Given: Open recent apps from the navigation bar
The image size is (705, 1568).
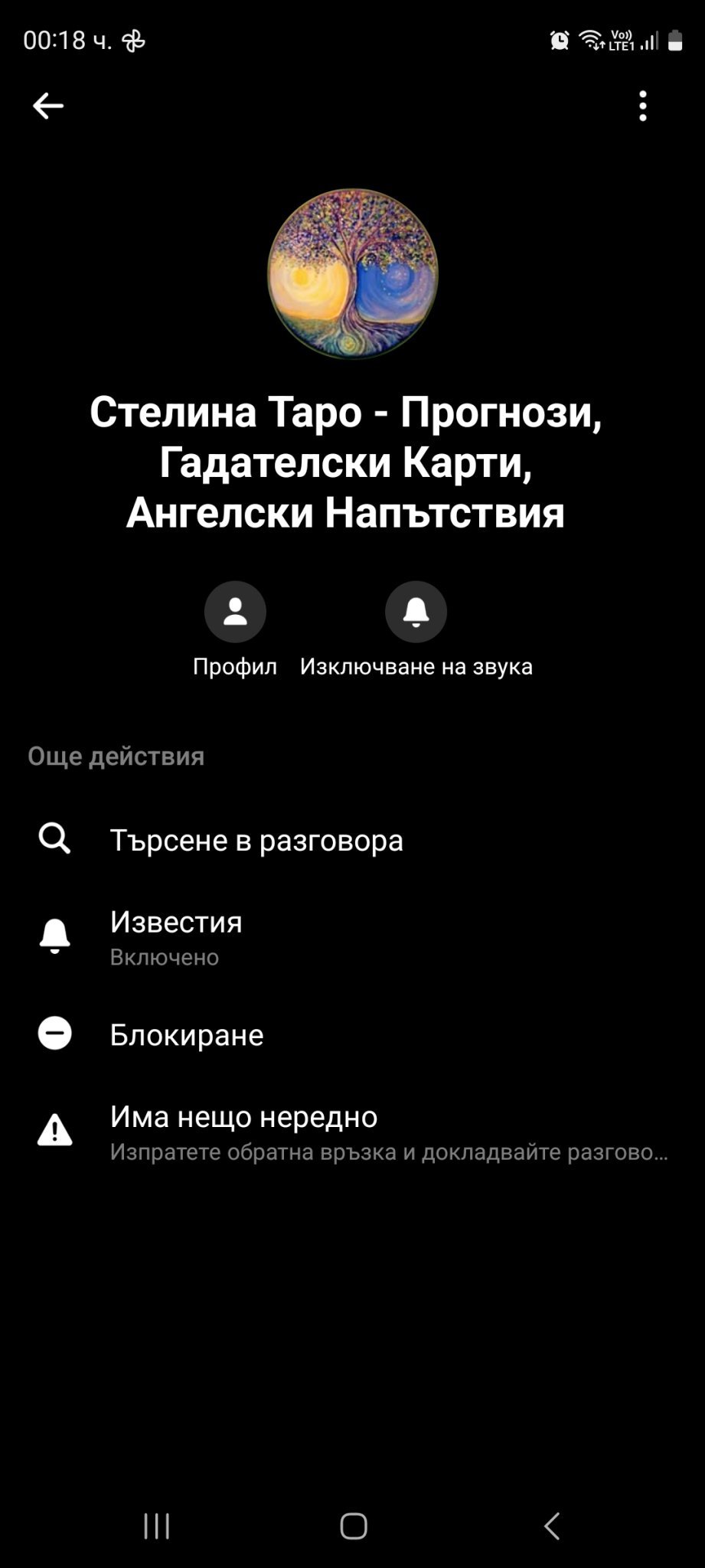Looking at the screenshot, I should (157, 1526).
